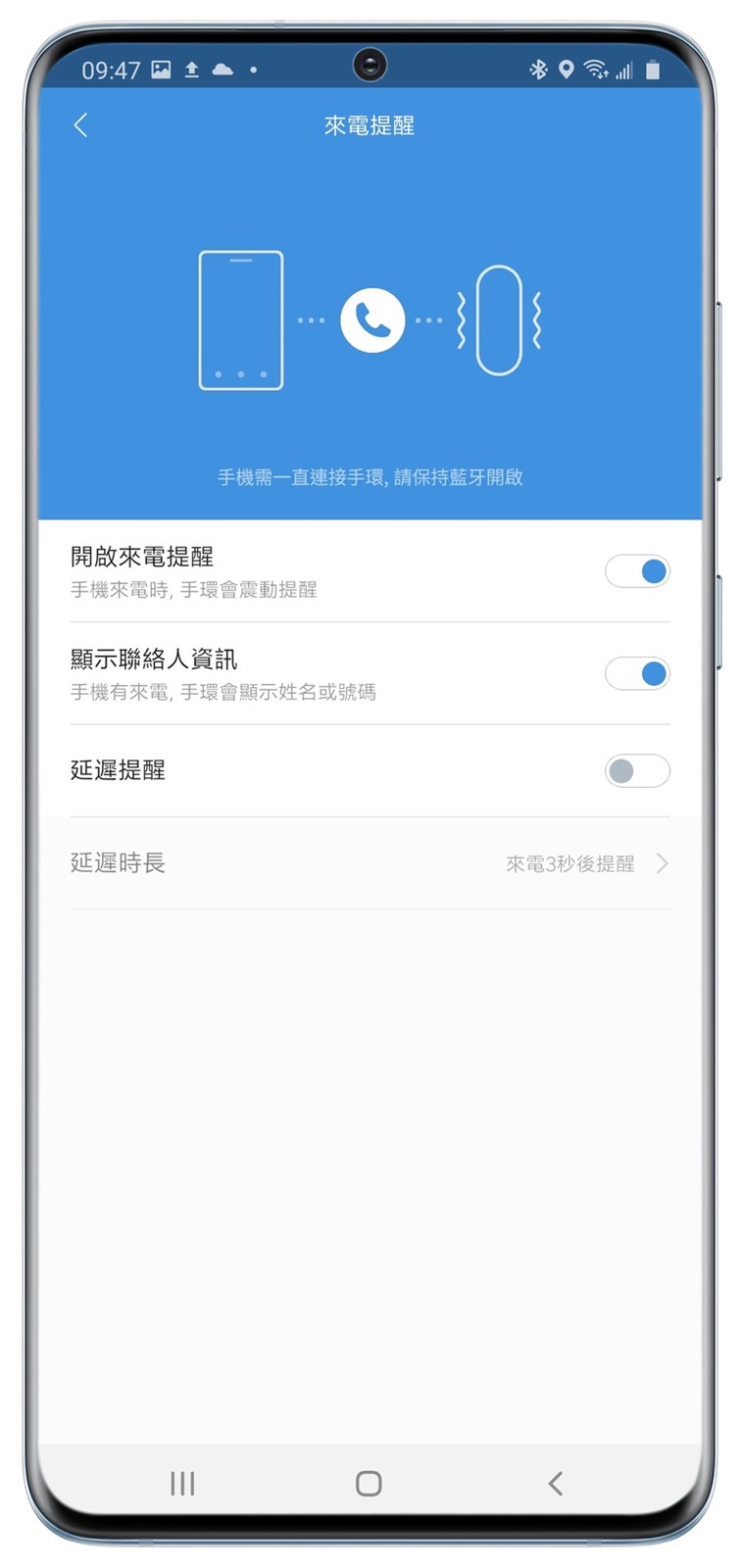This screenshot has height=1568, width=741.
Task: Open 延遲時長 setting row
Action: tap(370, 863)
